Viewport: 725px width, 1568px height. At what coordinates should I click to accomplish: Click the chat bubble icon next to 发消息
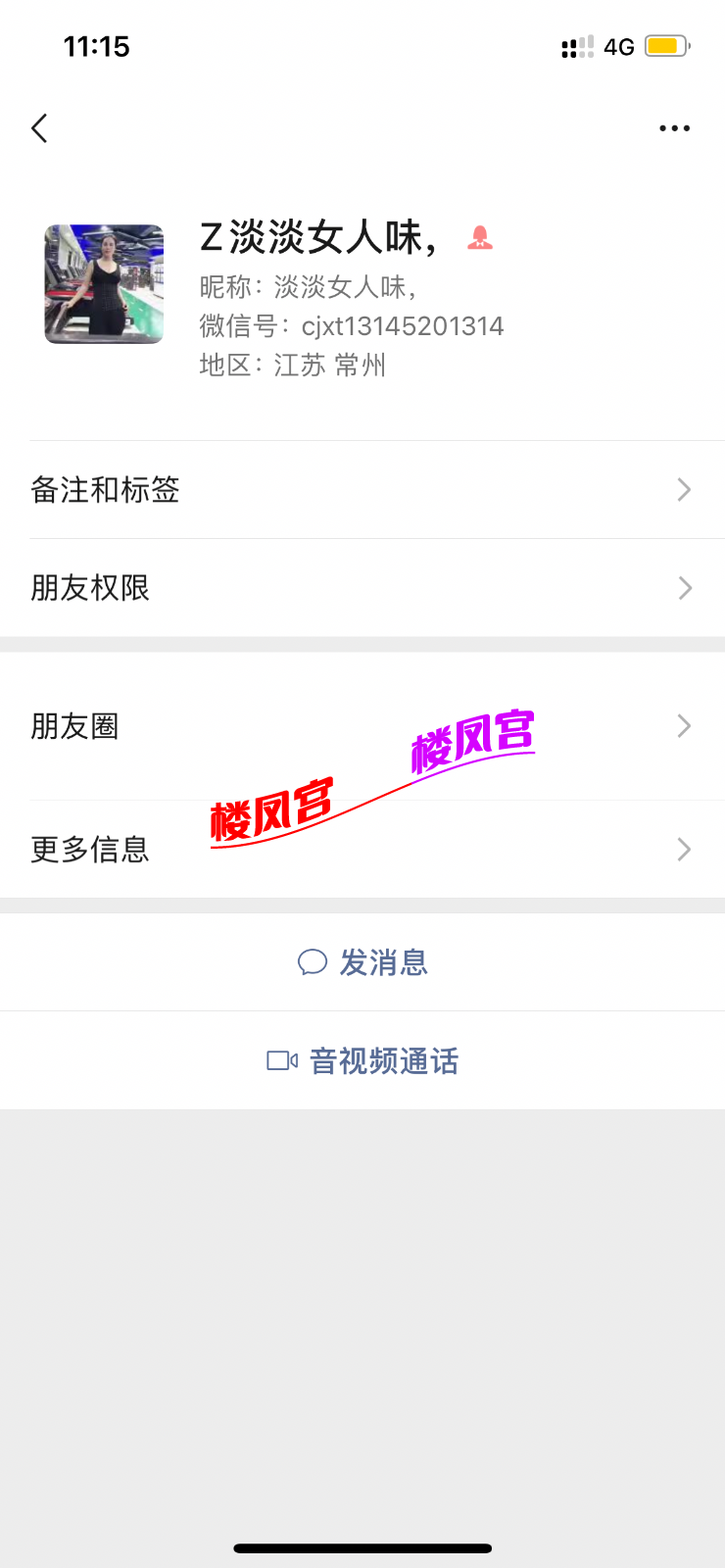click(x=311, y=962)
